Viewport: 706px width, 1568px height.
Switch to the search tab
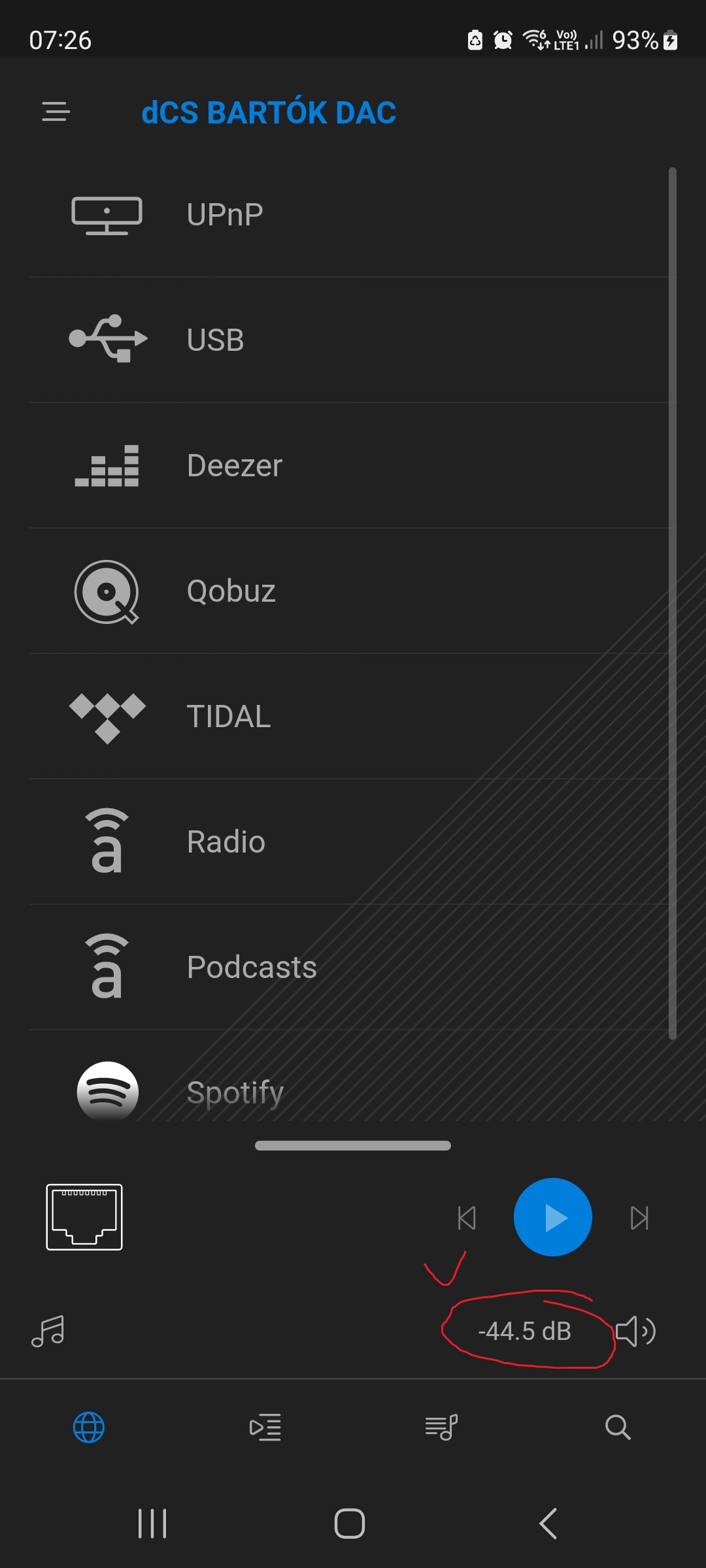pos(618,1427)
